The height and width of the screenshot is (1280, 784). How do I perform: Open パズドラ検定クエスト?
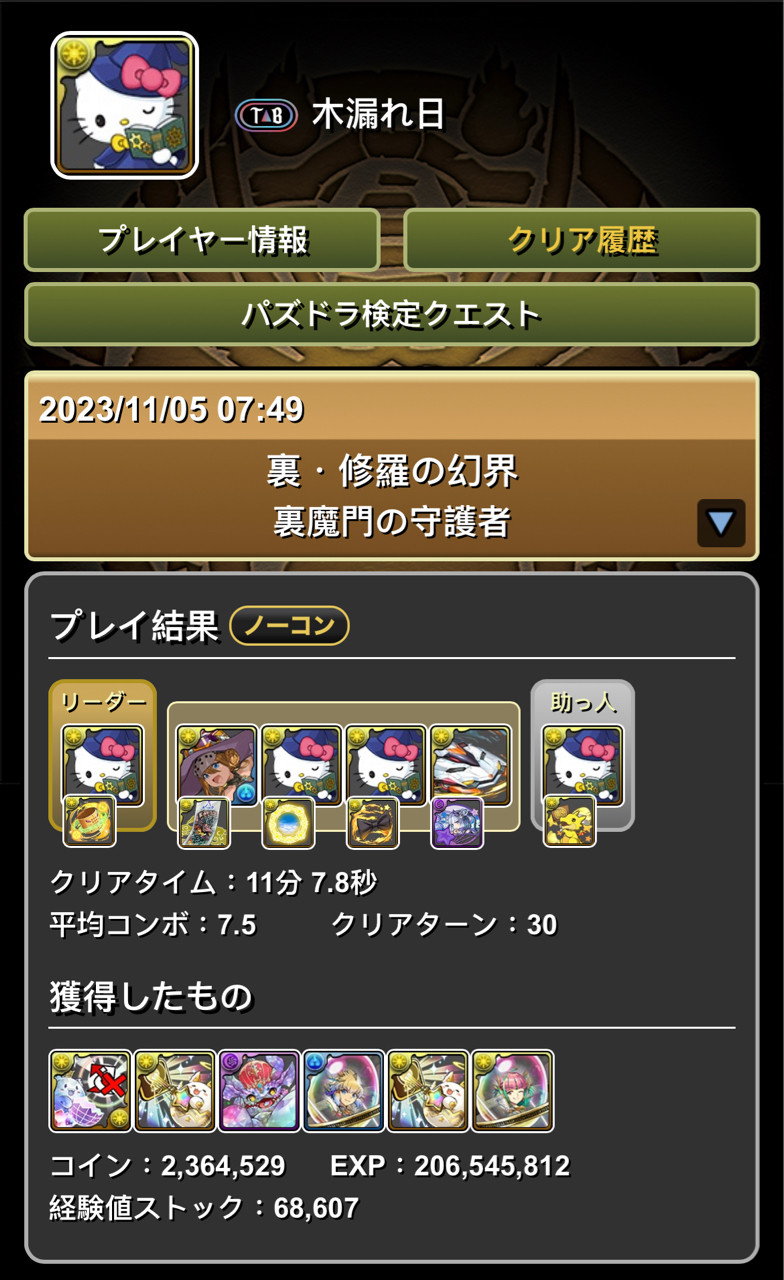(x=392, y=315)
